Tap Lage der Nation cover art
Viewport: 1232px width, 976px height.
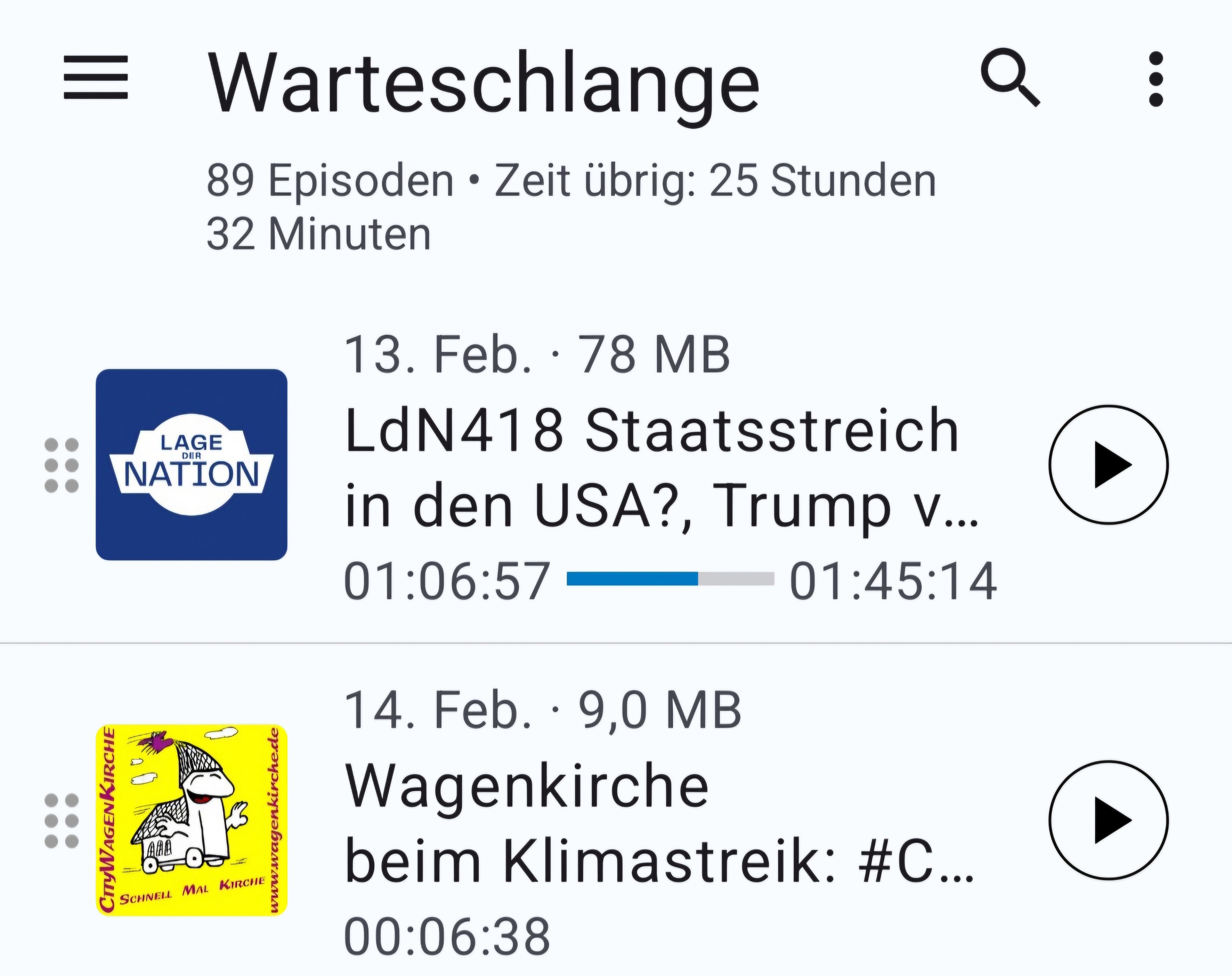[x=192, y=464]
